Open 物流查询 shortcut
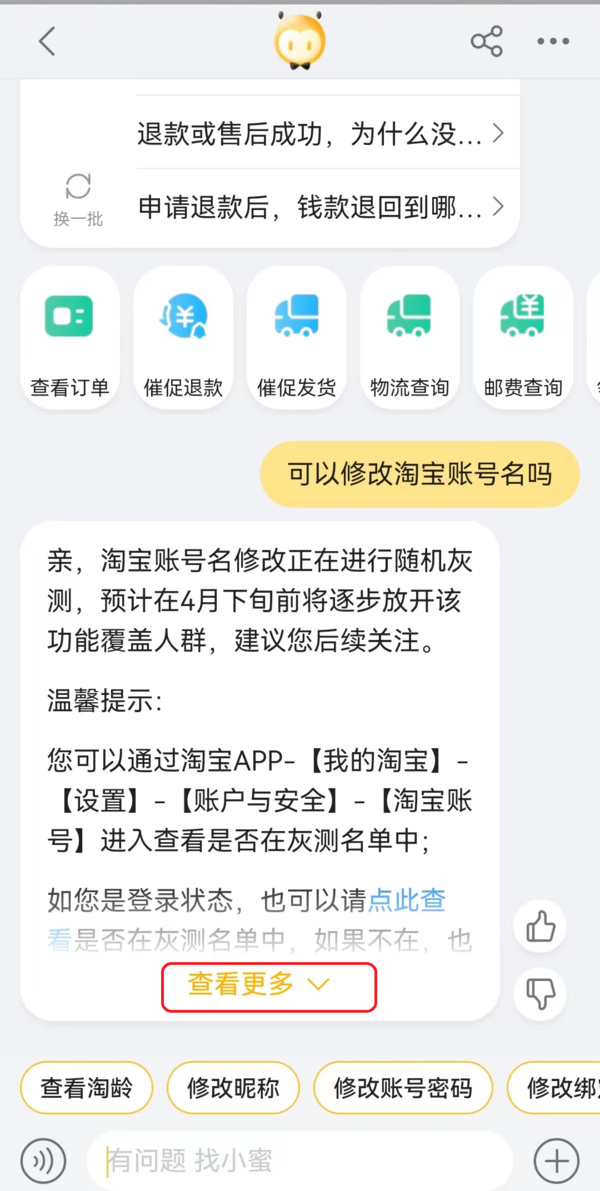This screenshot has height=1191, width=600. point(410,338)
